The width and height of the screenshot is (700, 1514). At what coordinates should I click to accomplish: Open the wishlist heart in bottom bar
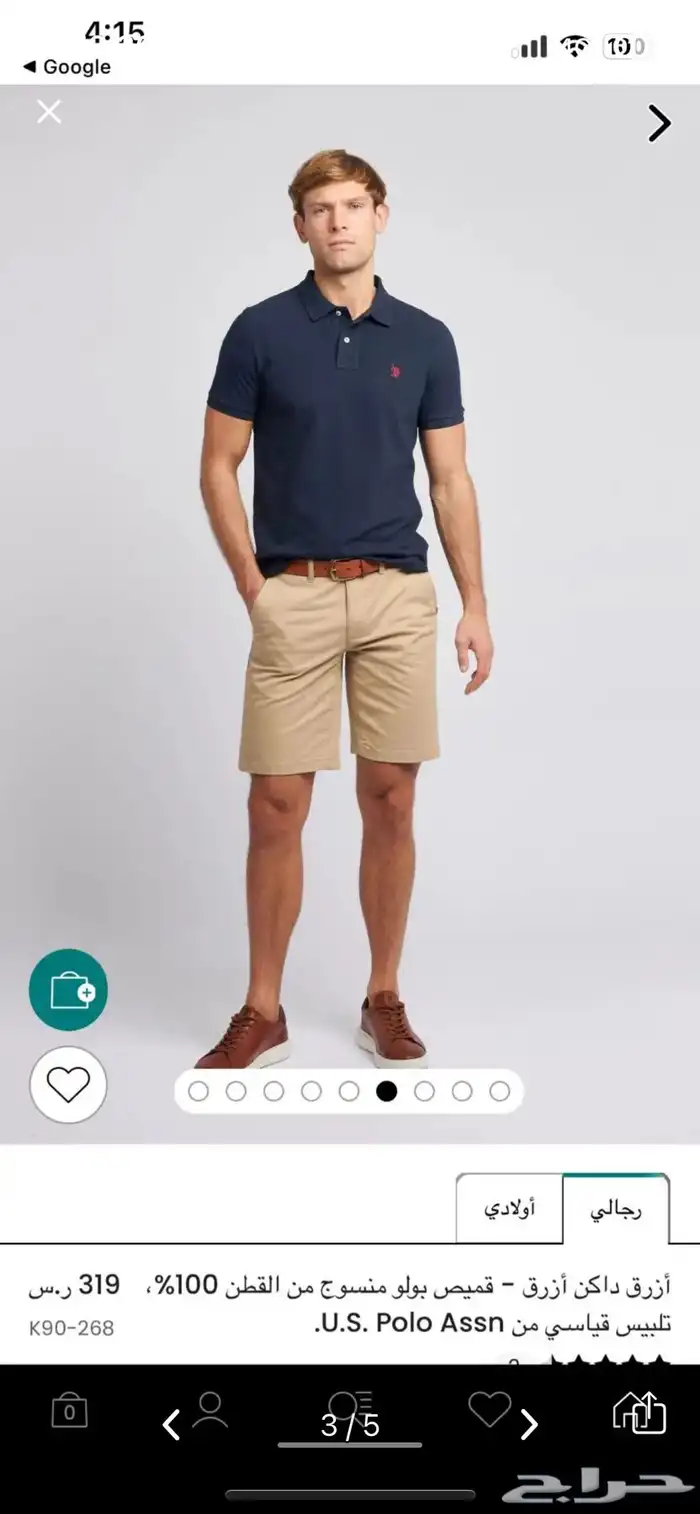[x=489, y=1410]
